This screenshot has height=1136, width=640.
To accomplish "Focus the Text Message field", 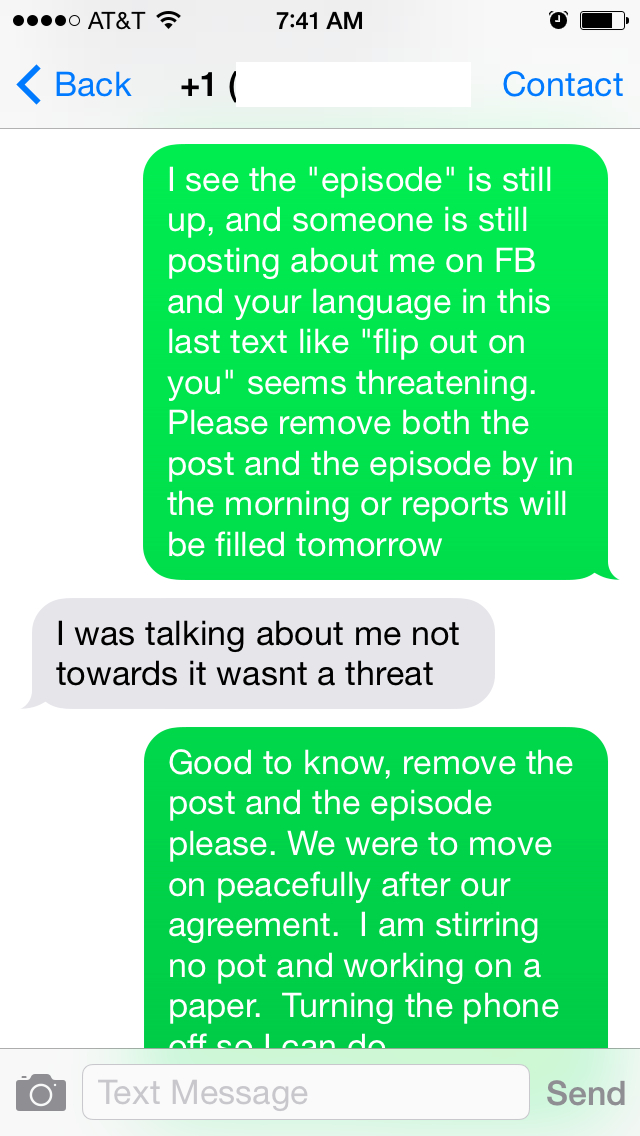I will 305,1092.
